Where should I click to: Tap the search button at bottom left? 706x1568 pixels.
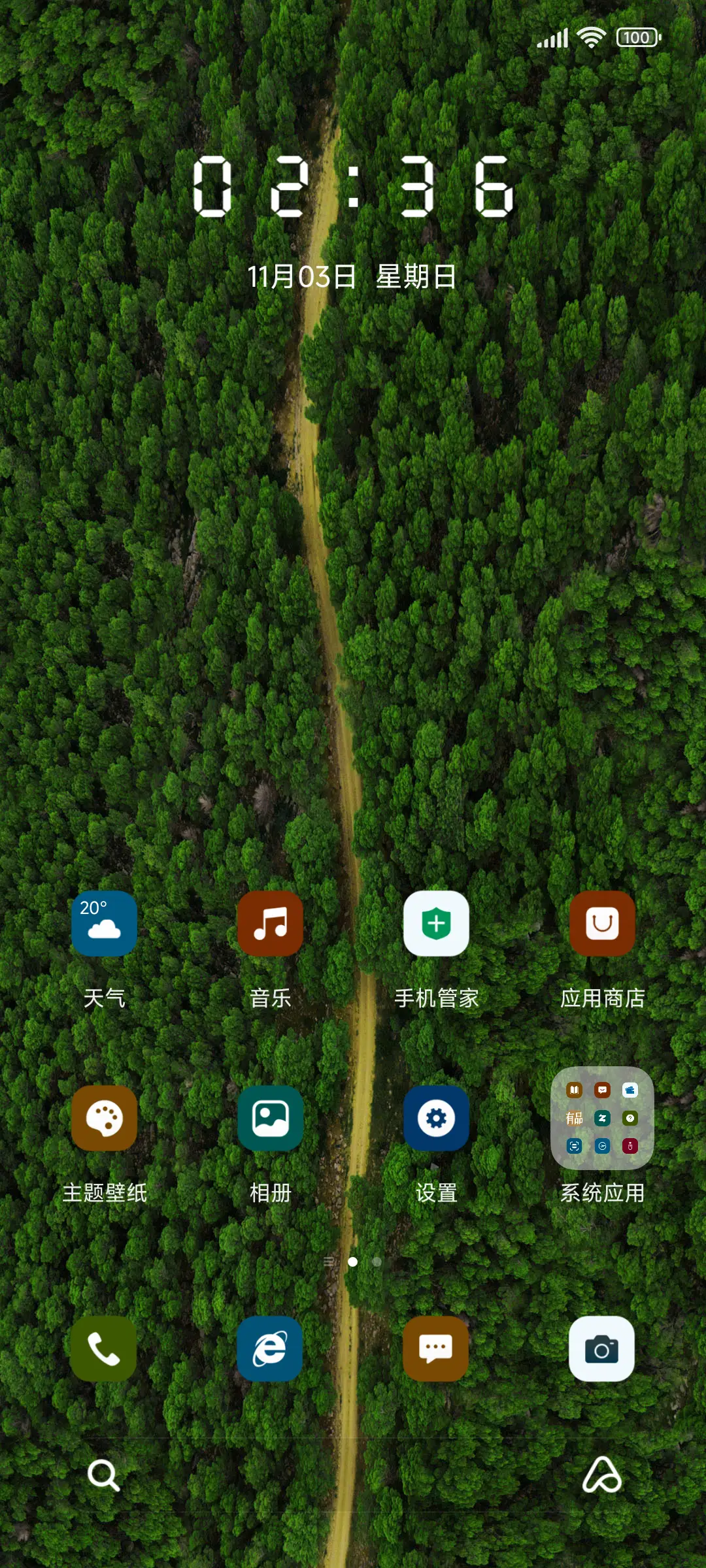(105, 1475)
